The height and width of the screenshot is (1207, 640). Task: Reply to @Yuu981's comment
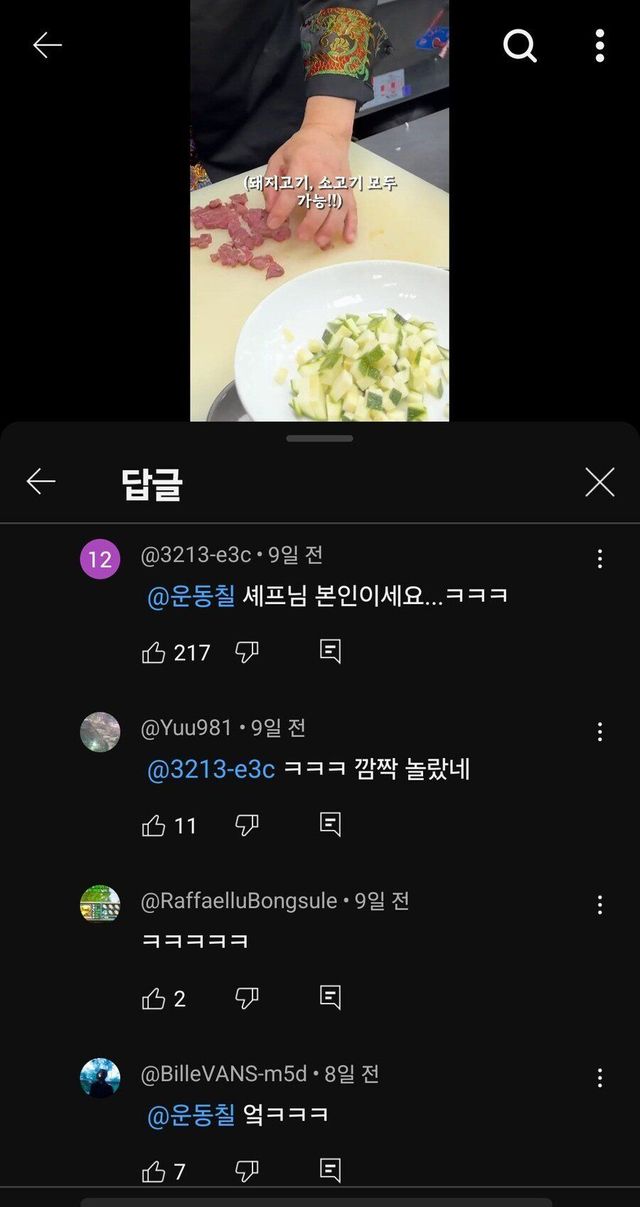pos(330,825)
